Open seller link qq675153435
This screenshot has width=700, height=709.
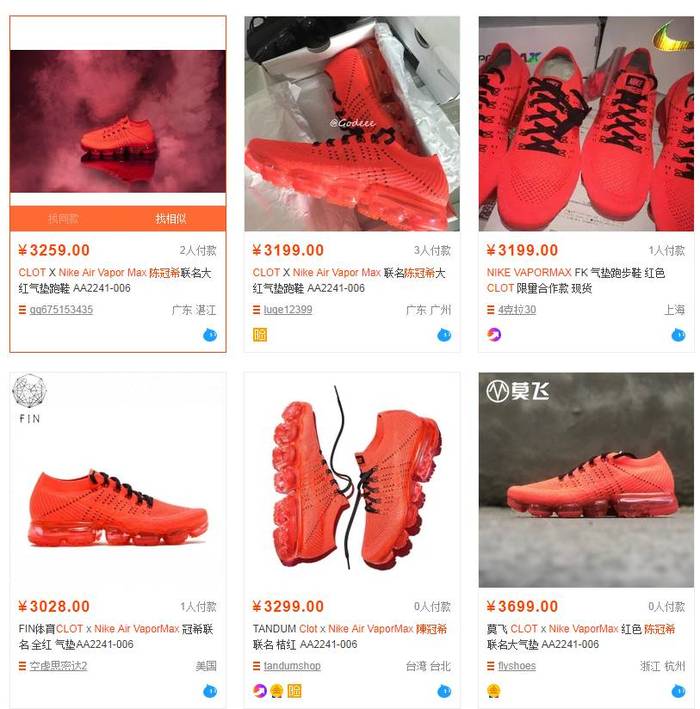pyautogui.click(x=61, y=310)
